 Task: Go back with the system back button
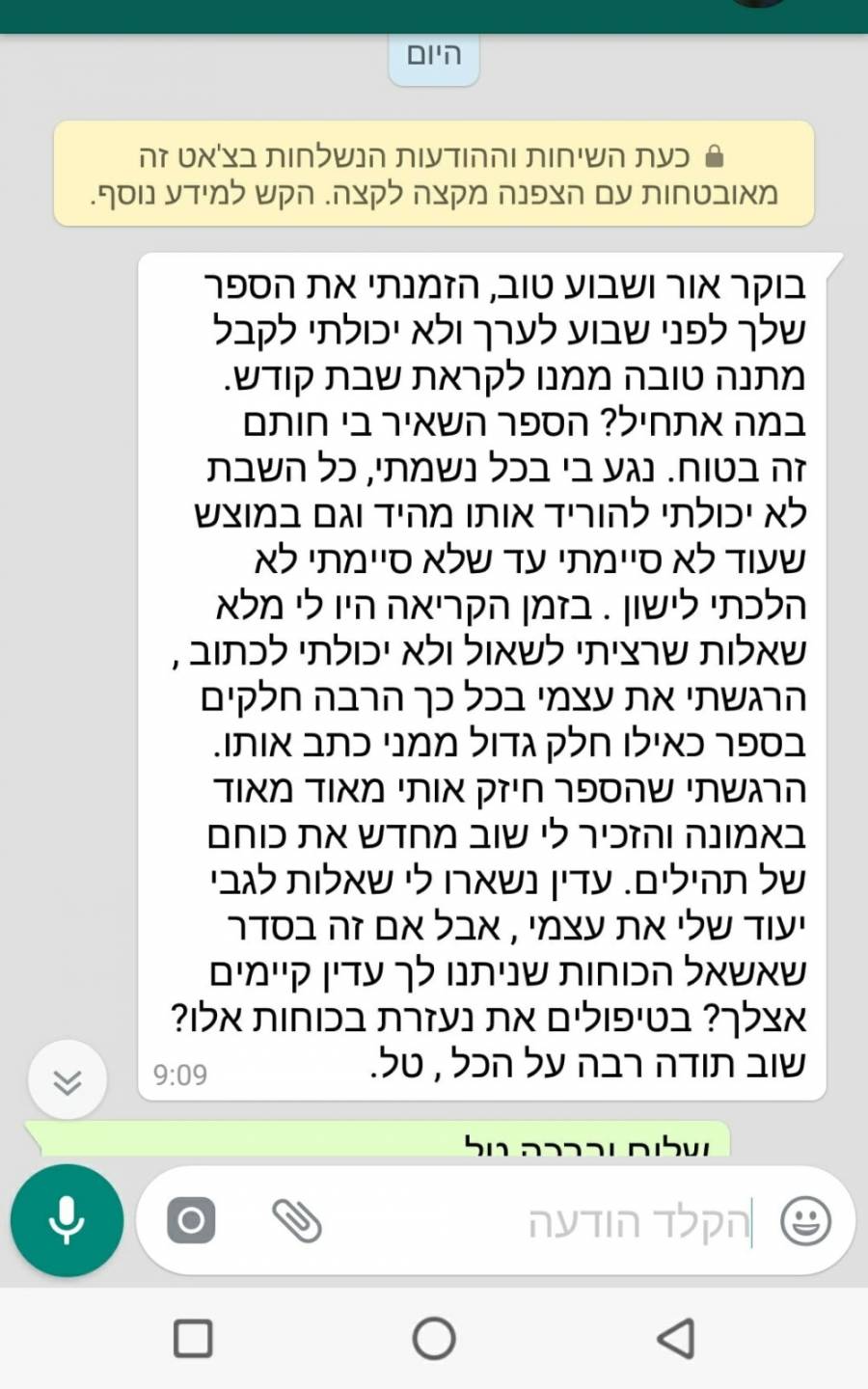tap(675, 1339)
